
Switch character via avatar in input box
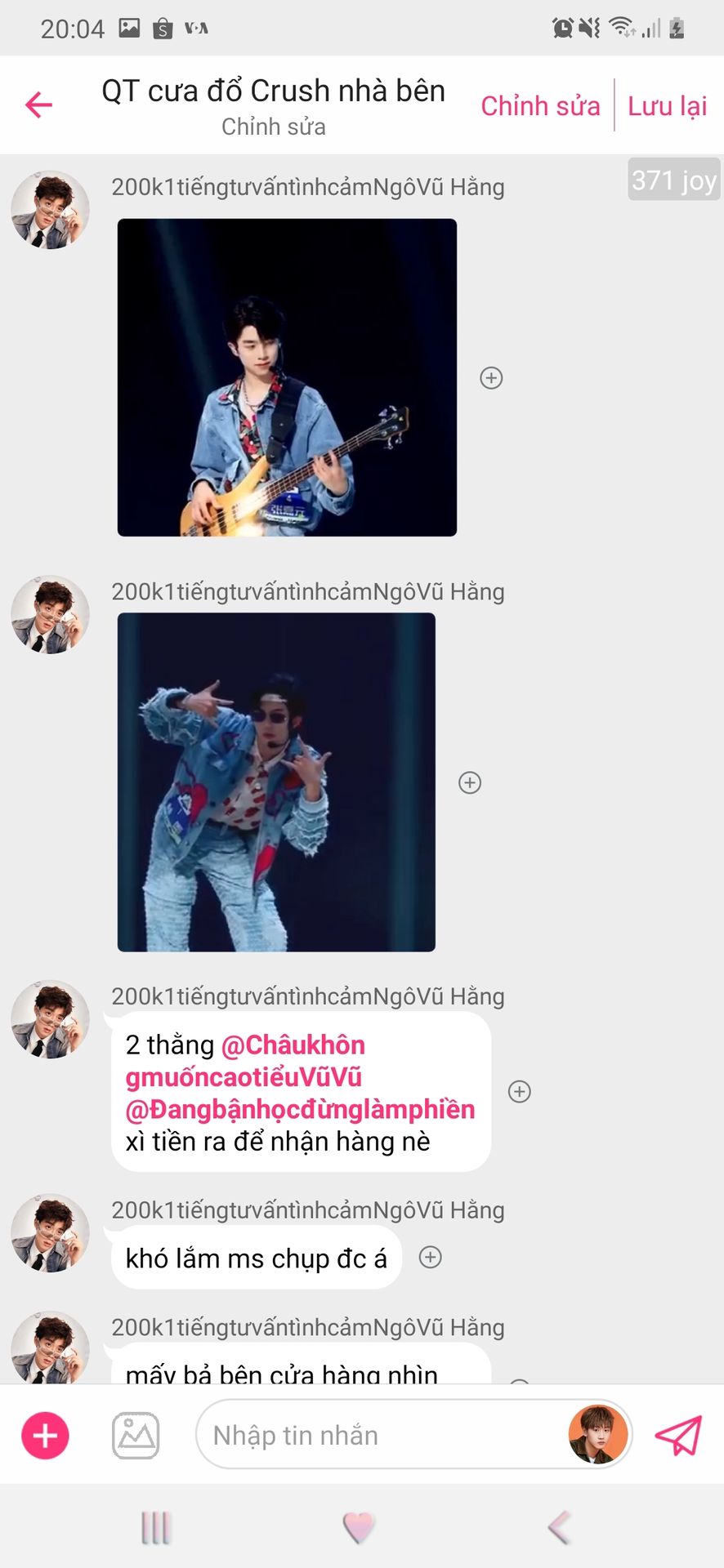coord(598,1434)
